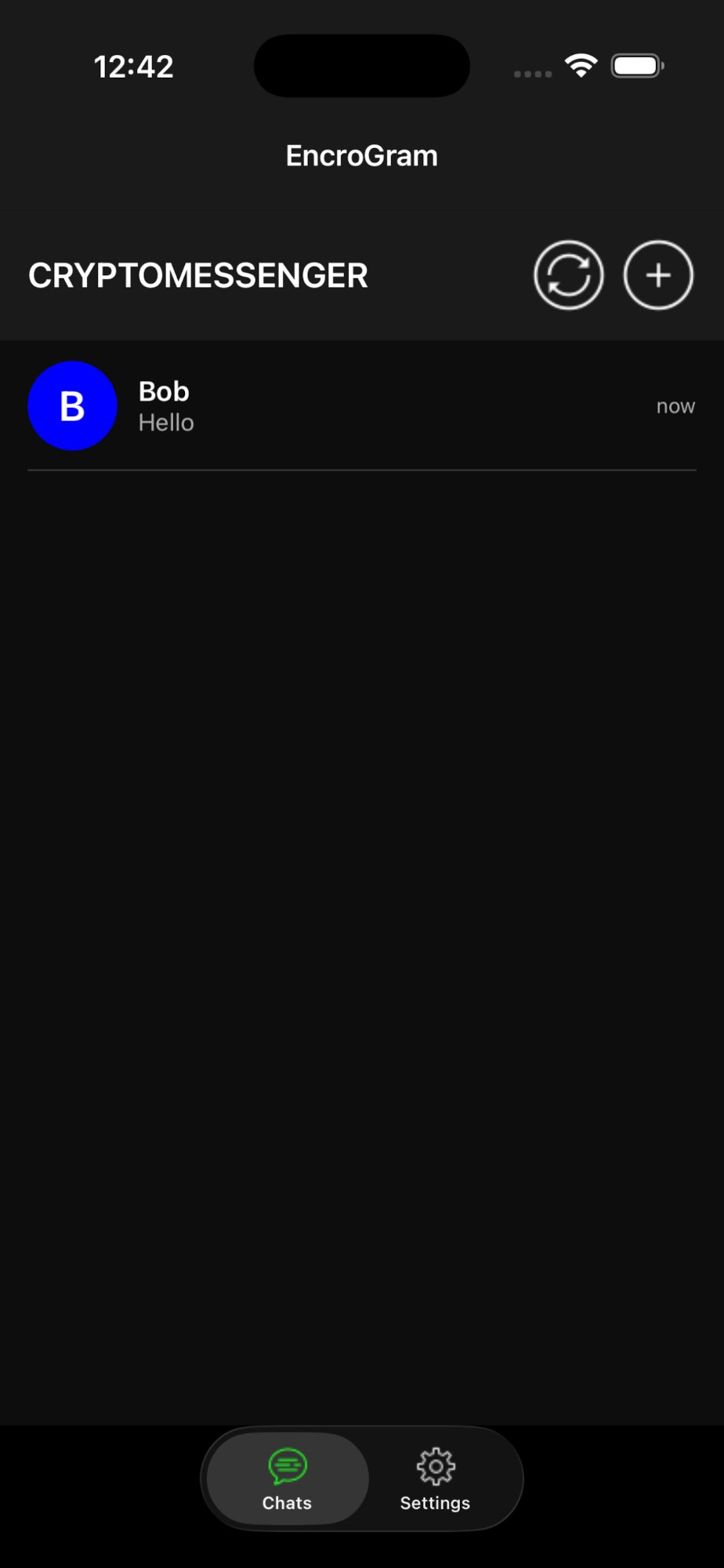Image resolution: width=724 pixels, height=1568 pixels.
Task: Tap the 'Settings' label text
Action: coord(435,1503)
